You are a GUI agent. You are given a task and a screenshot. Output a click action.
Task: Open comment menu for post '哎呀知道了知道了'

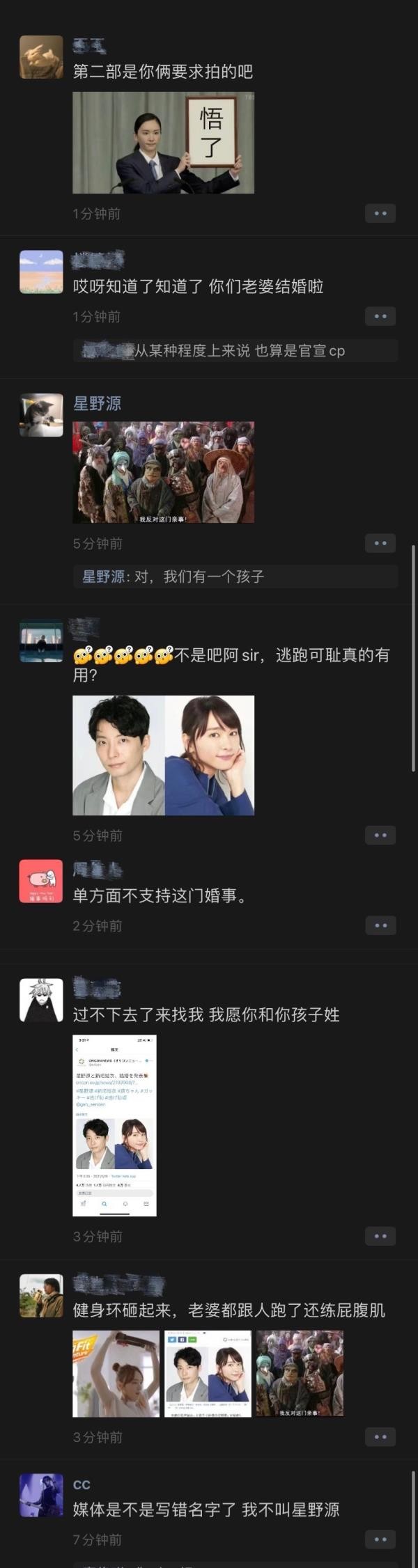pyautogui.click(x=380, y=317)
